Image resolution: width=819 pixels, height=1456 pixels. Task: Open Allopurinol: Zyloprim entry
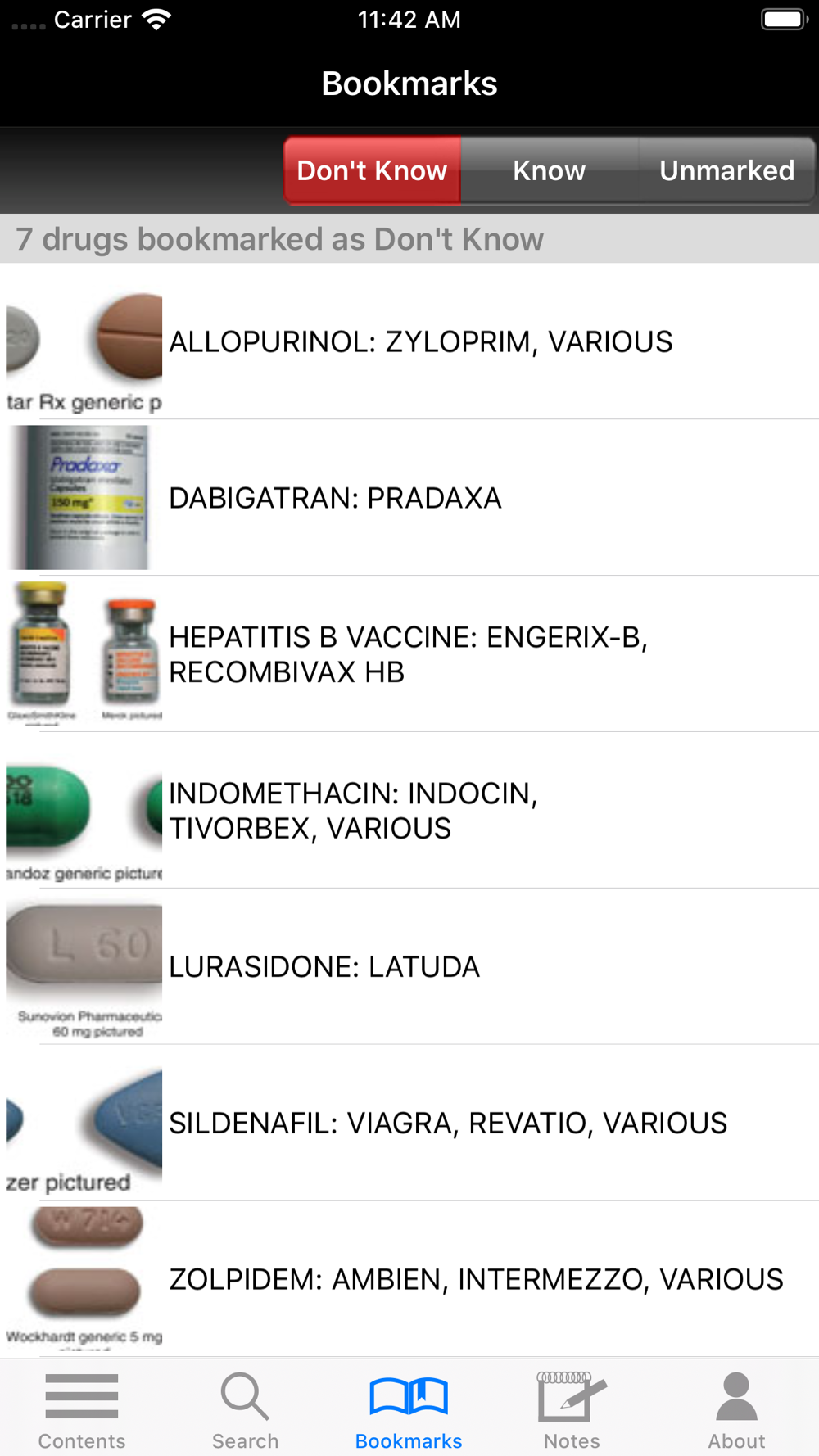click(420, 341)
